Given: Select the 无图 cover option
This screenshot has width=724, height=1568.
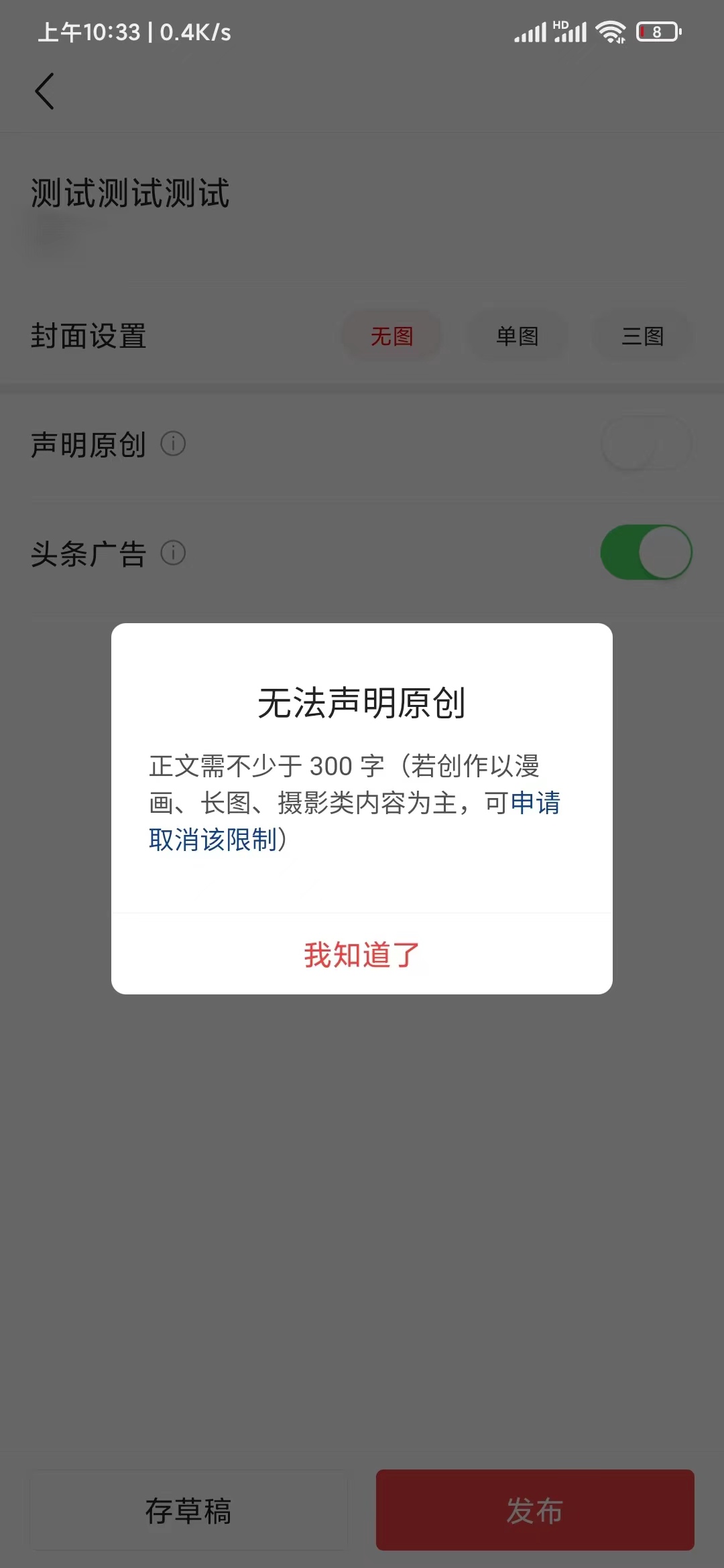Looking at the screenshot, I should click(392, 336).
